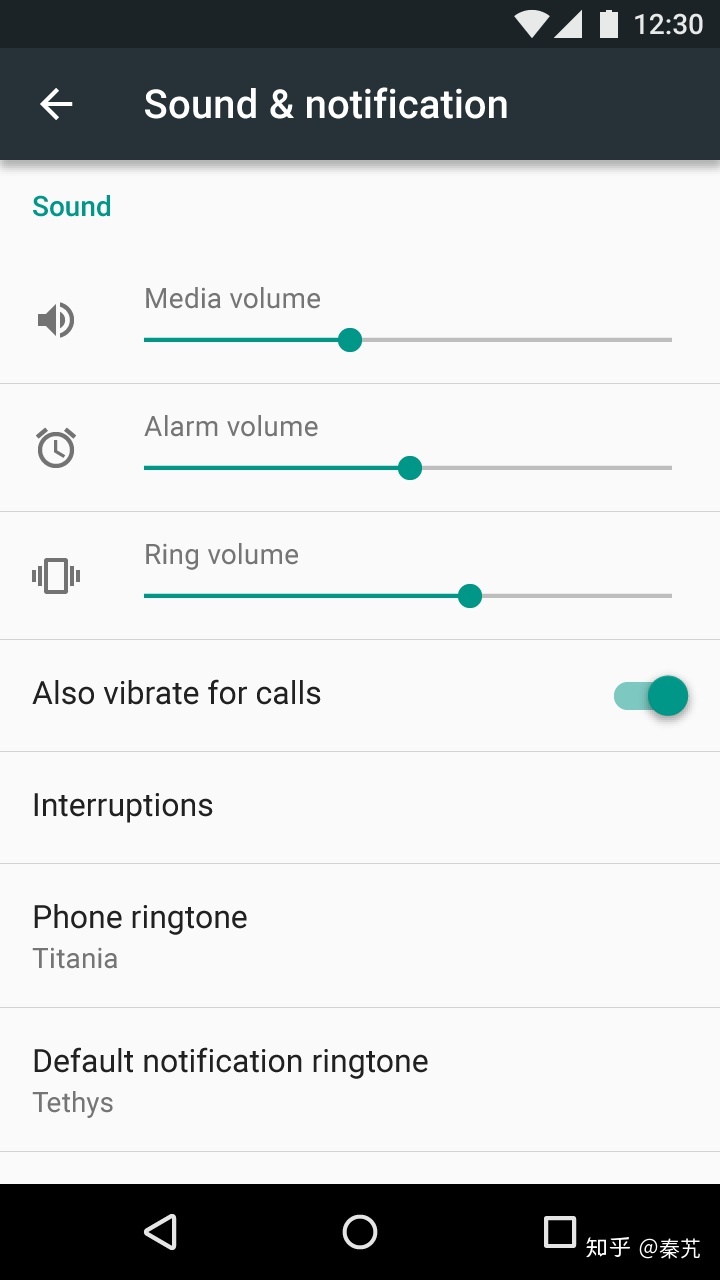
Task: Disable Also vibrate for calls
Action: [x=651, y=695]
